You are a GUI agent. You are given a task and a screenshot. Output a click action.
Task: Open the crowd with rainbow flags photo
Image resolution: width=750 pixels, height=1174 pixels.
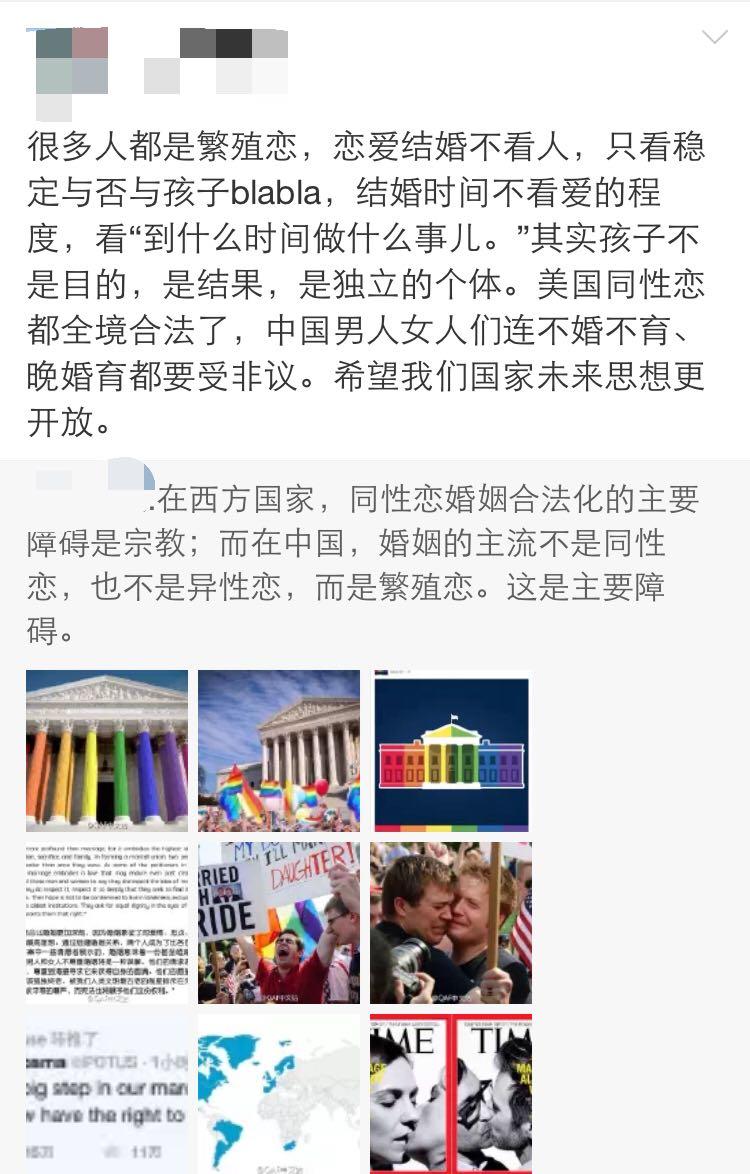[x=278, y=750]
